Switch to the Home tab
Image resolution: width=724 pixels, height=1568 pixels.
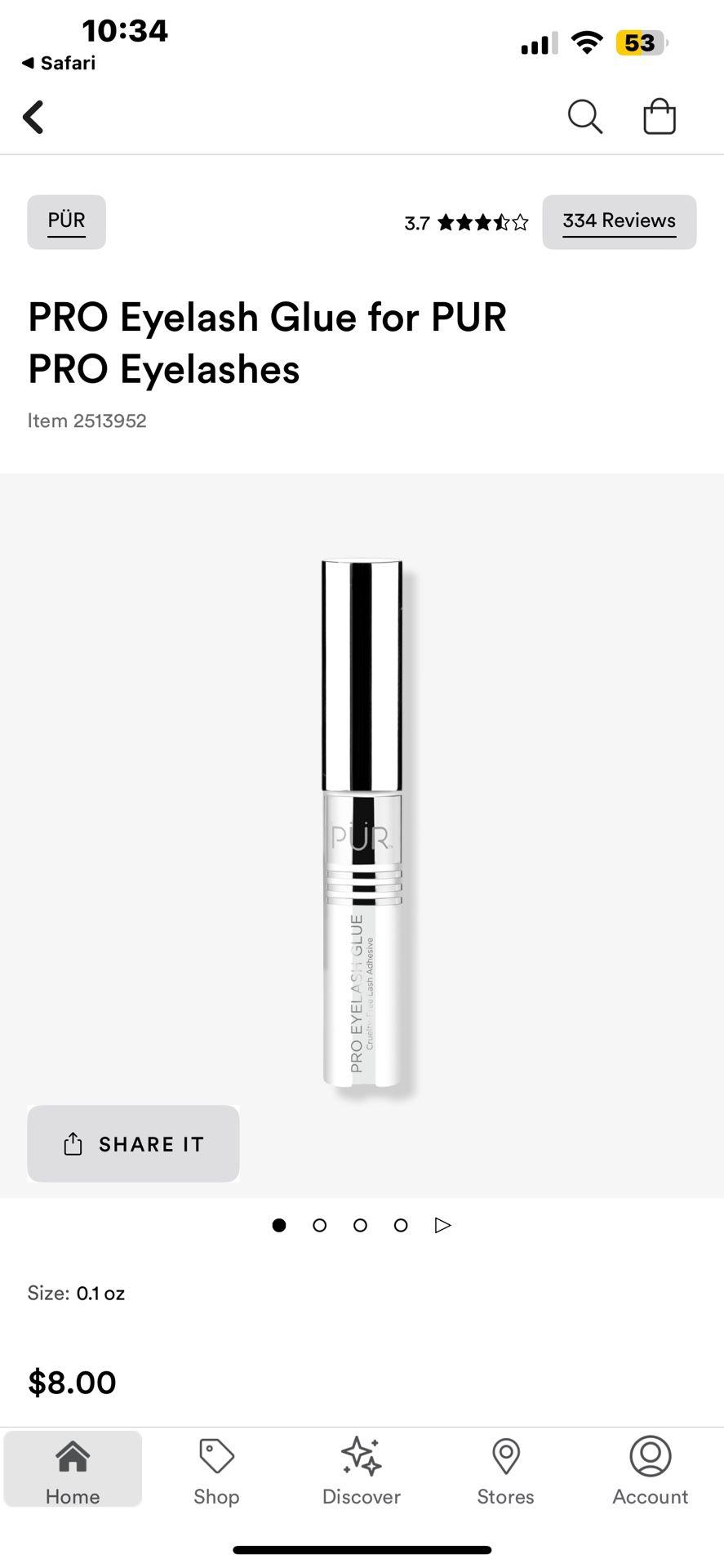coord(73,1469)
